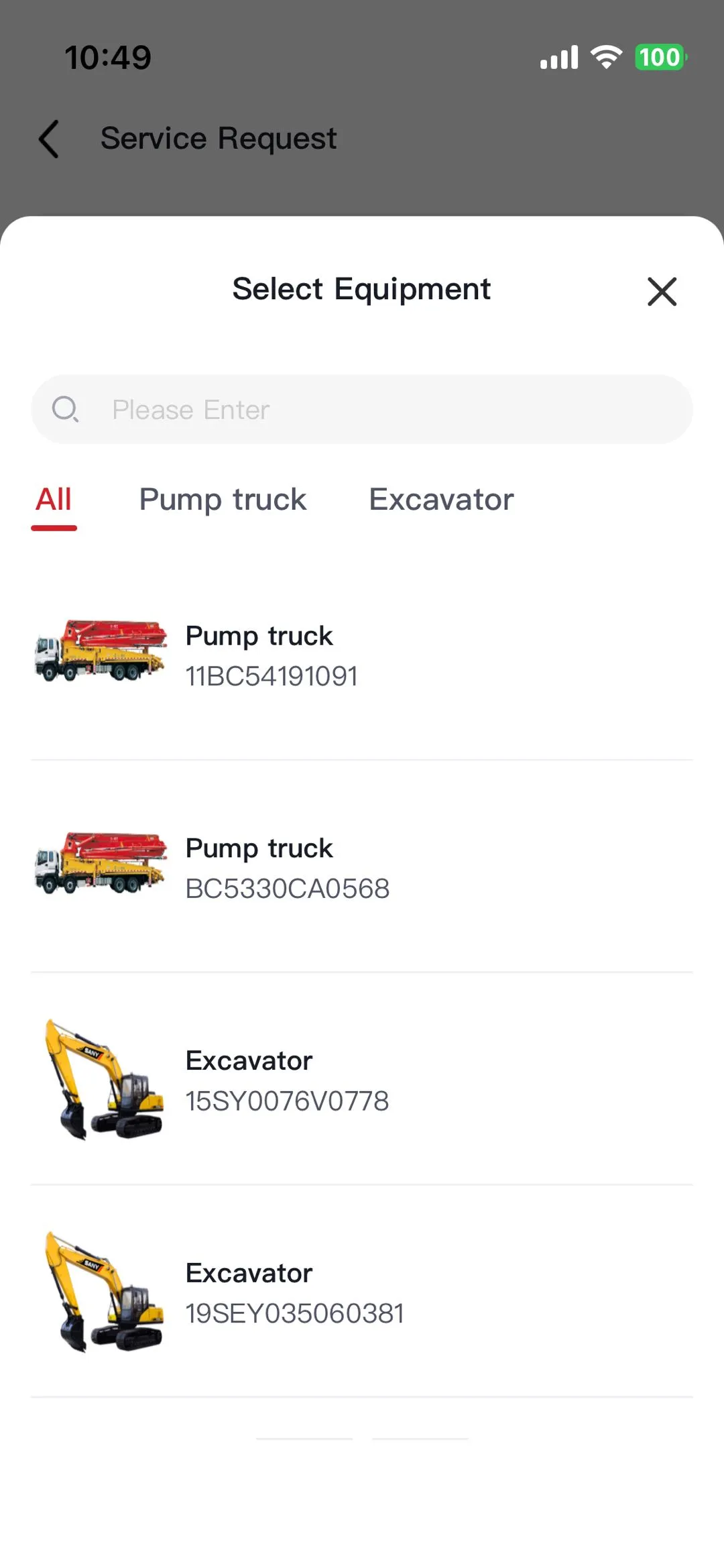Screen dimensions: 724x1568
Task: Switch to the All tab
Action: coord(54,500)
